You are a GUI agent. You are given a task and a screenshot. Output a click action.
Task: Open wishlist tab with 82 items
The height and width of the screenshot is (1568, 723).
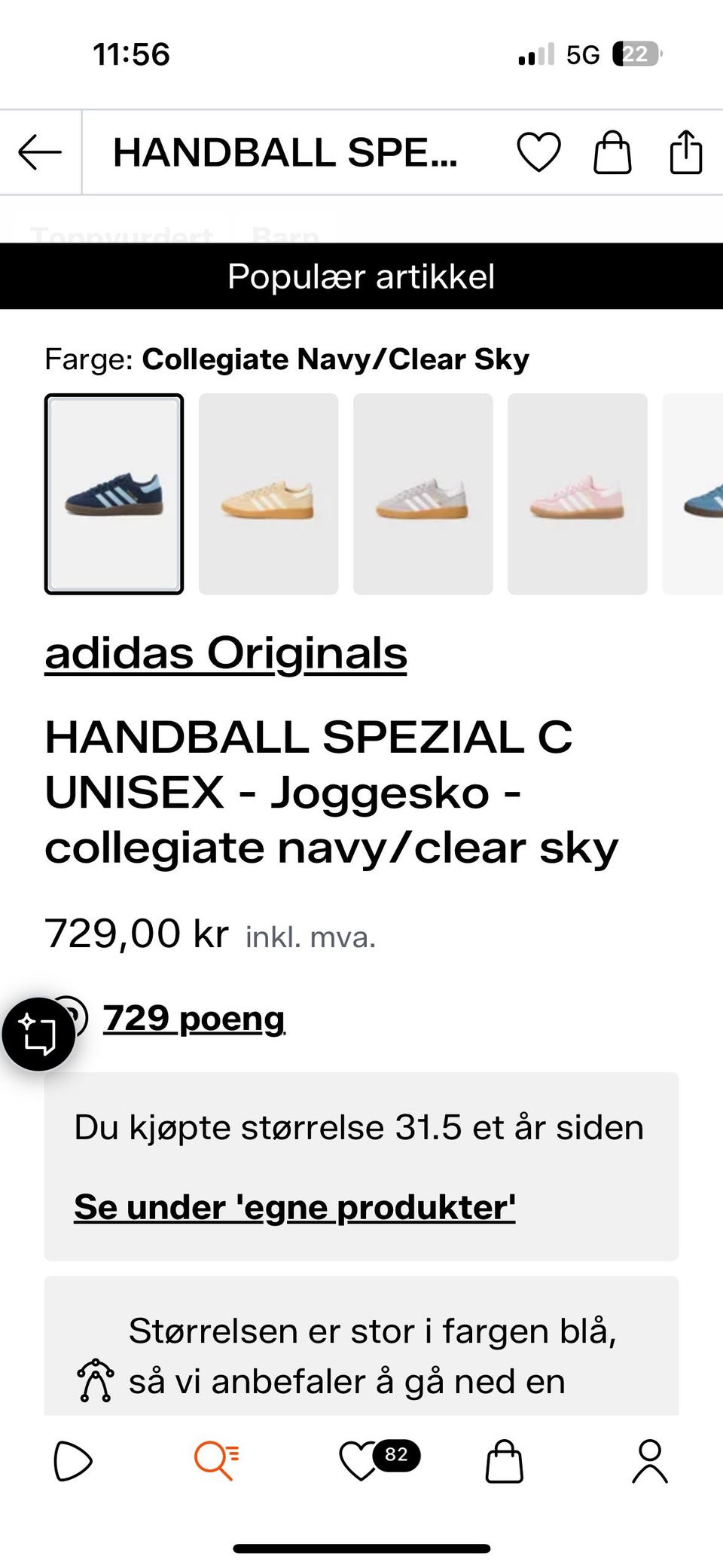click(379, 1460)
